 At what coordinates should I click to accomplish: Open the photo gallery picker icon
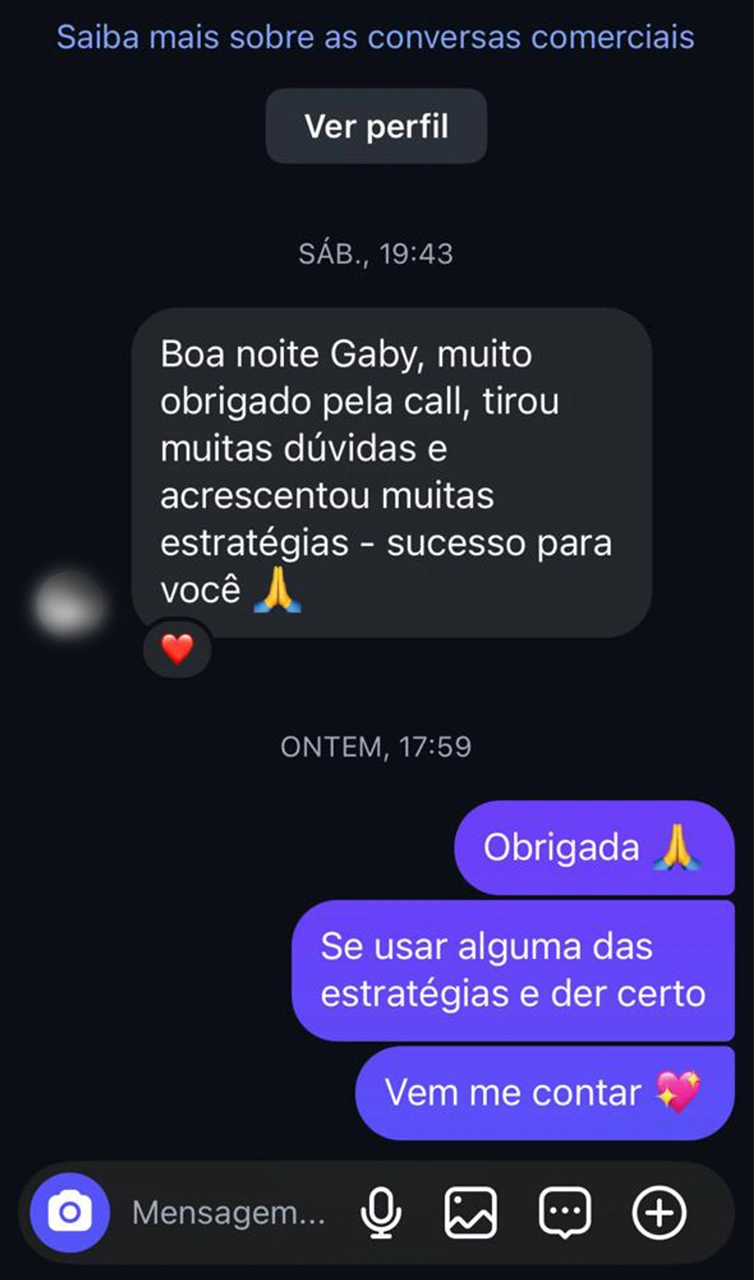[470, 1214]
